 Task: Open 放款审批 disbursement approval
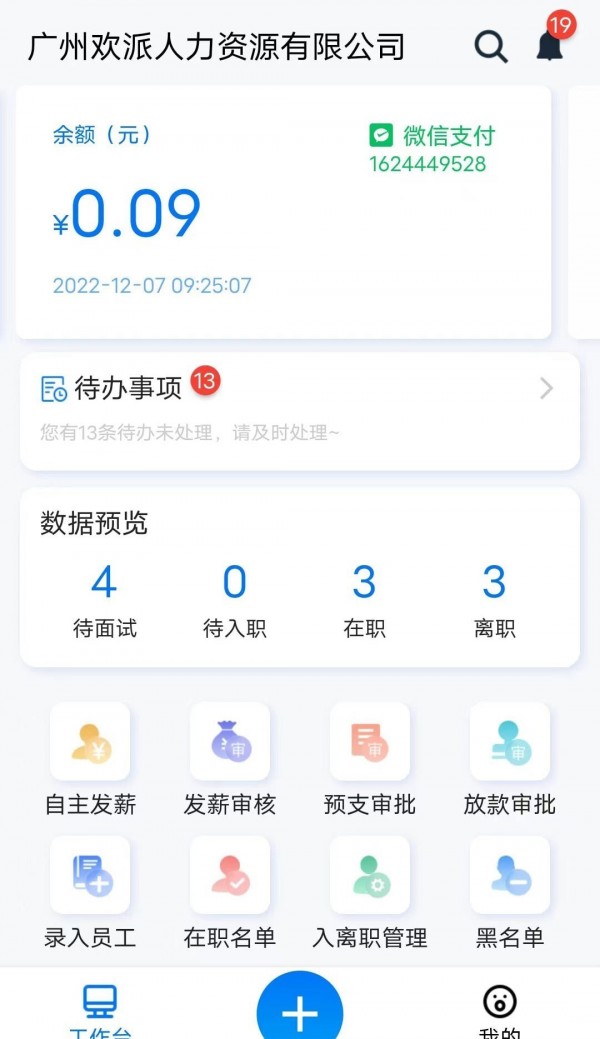click(510, 760)
